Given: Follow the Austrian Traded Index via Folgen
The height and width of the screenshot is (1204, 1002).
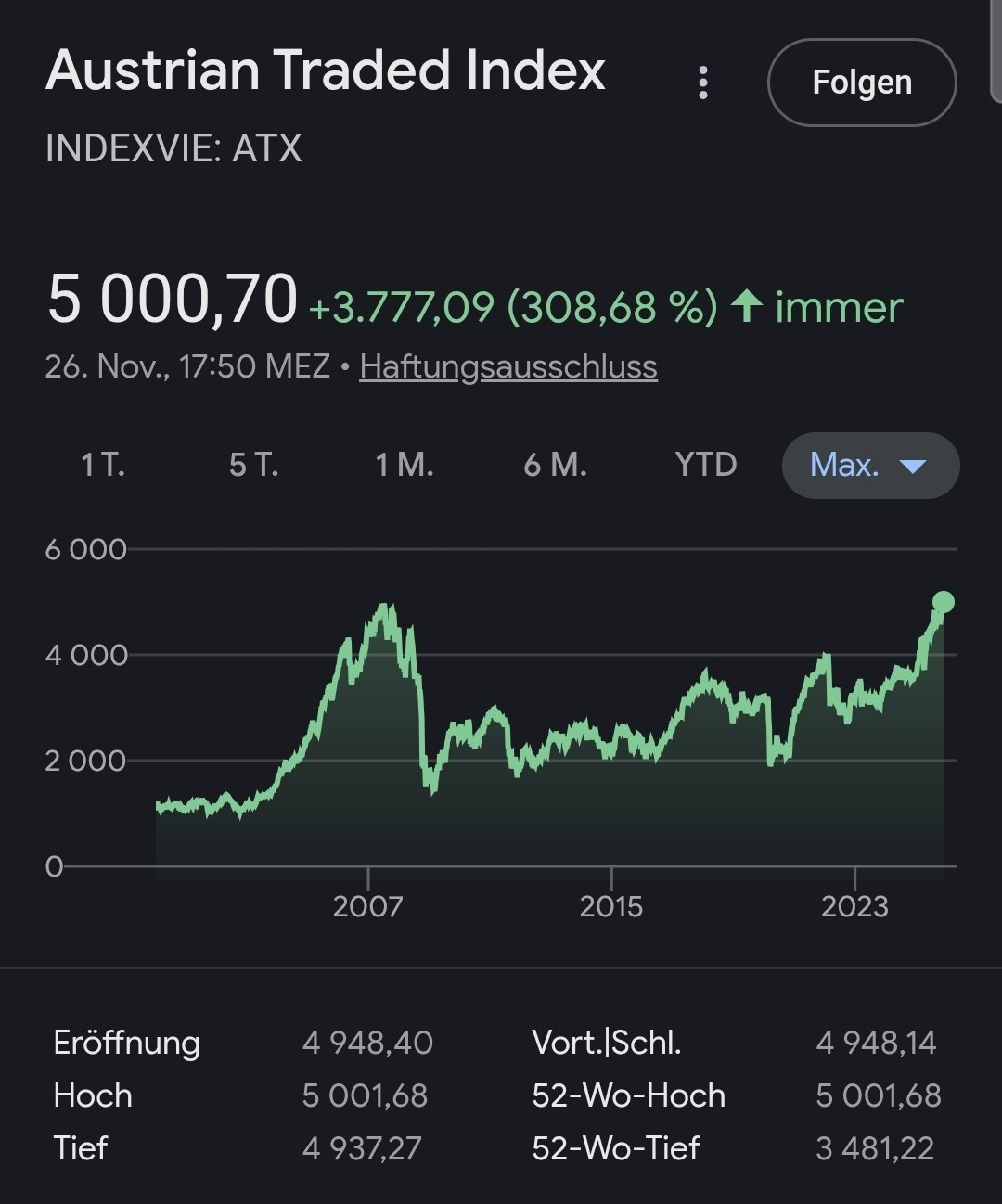Looking at the screenshot, I should (x=862, y=83).
